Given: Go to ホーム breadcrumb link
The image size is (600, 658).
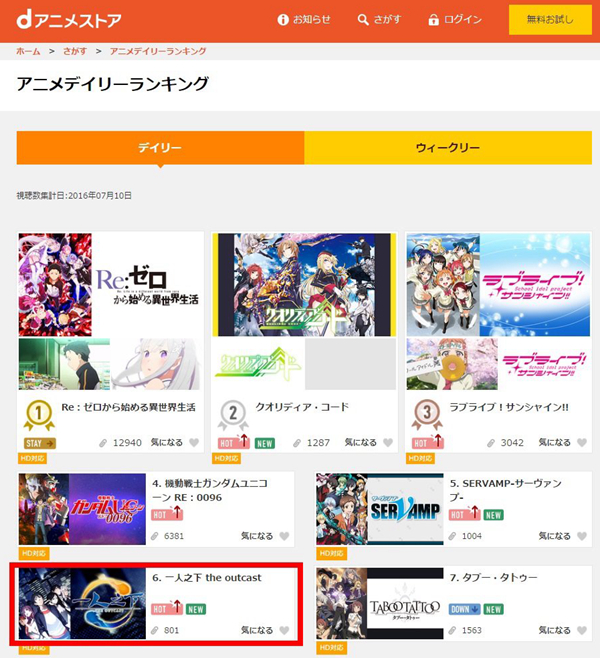Looking at the screenshot, I should (28, 50).
